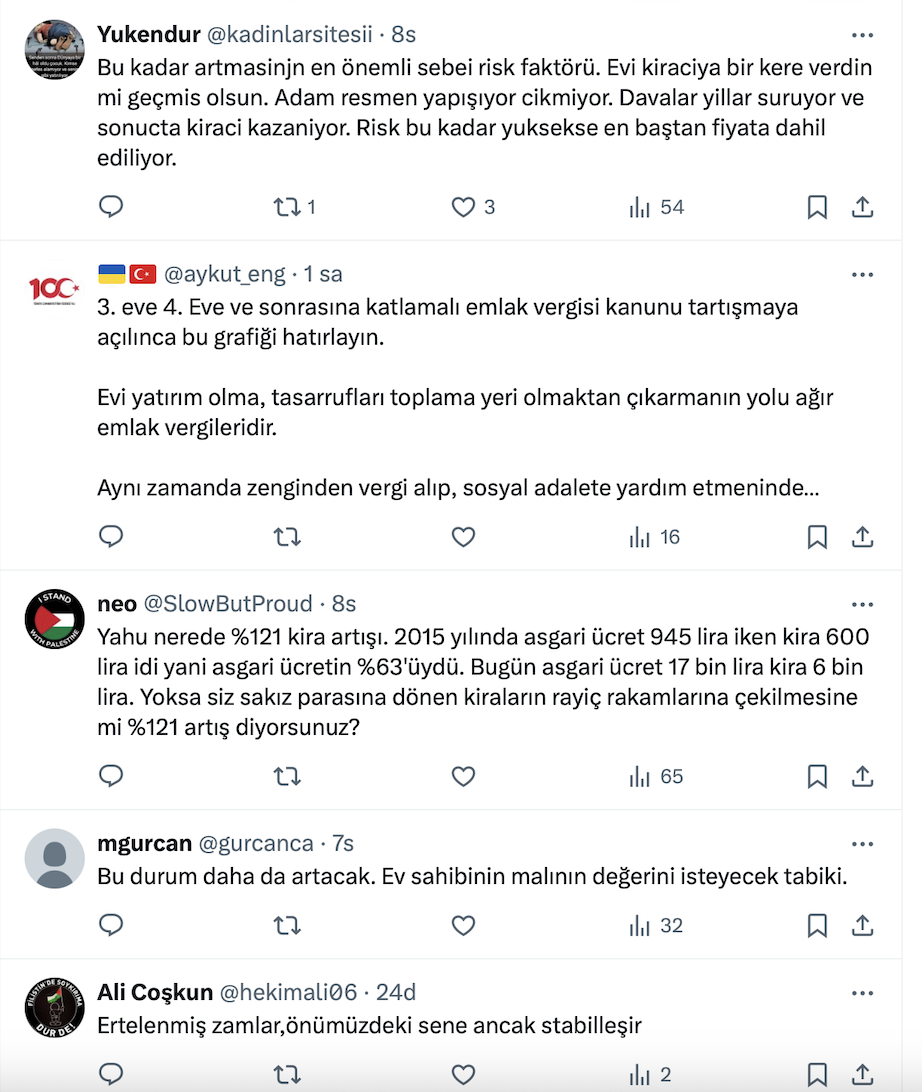This screenshot has height=1092, width=922.
Task: Open overflow menu on Ali Coşkun's tweet
Action: 862,993
